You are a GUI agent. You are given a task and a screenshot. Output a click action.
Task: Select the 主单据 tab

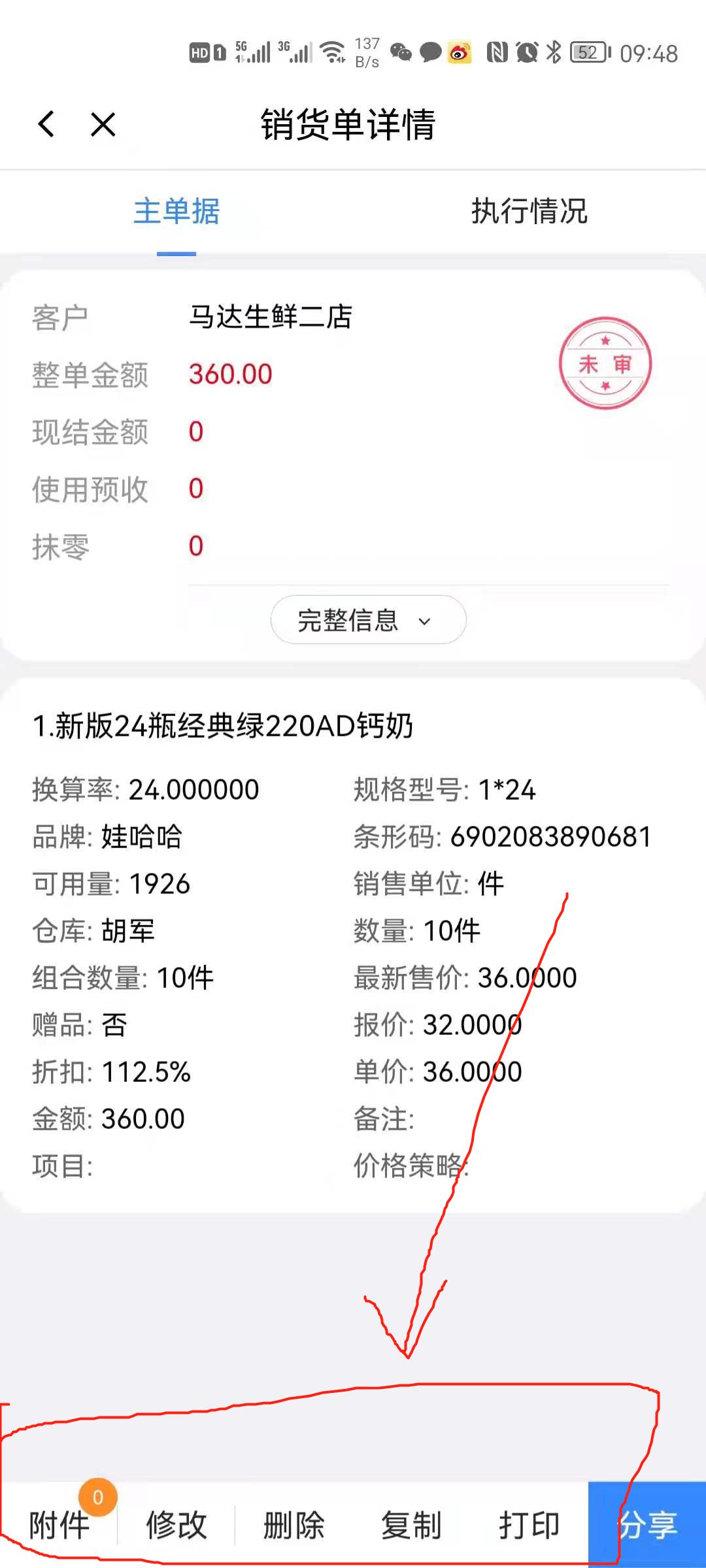point(176,211)
